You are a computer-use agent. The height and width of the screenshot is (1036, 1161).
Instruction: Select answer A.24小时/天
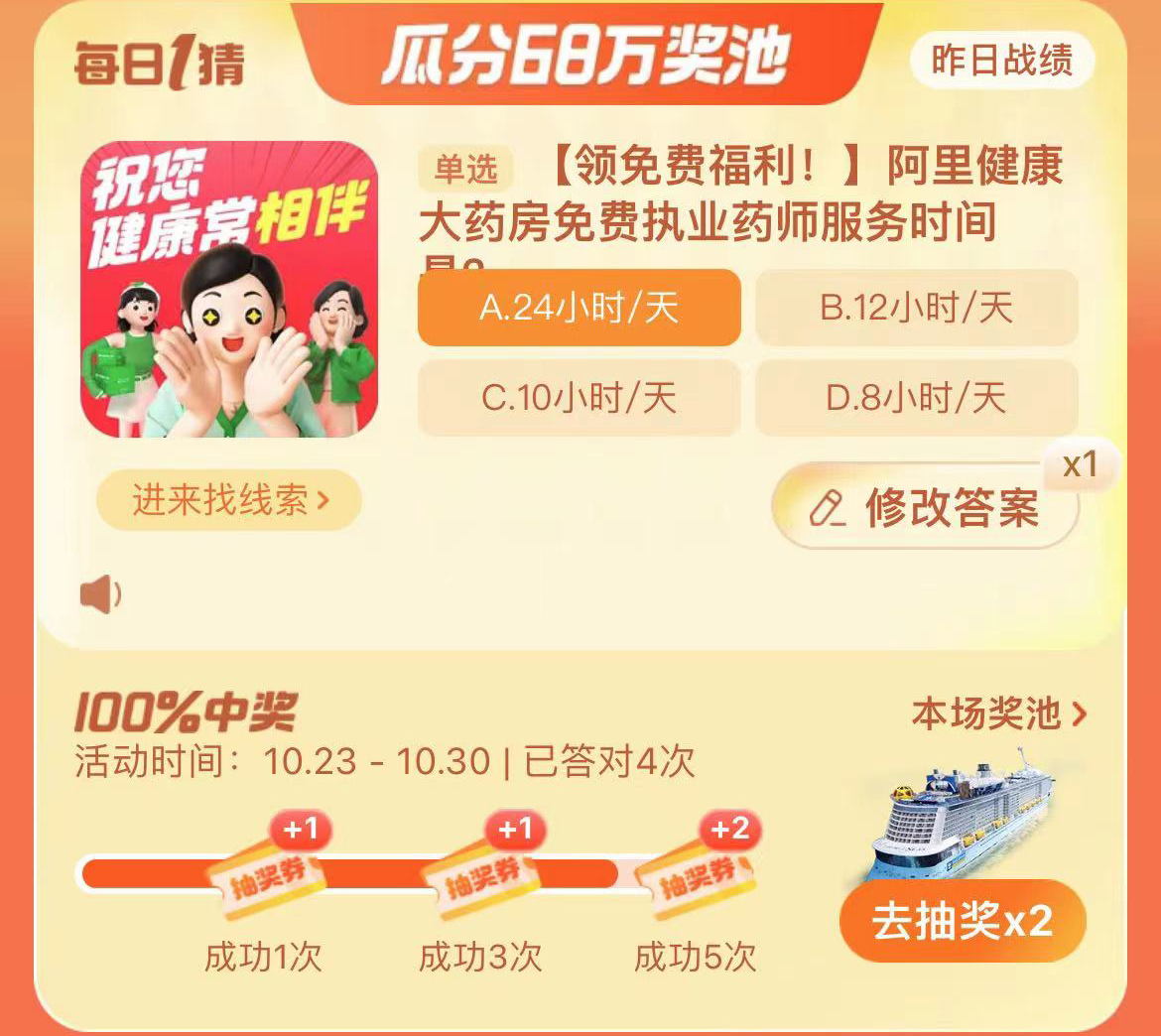pos(579,308)
